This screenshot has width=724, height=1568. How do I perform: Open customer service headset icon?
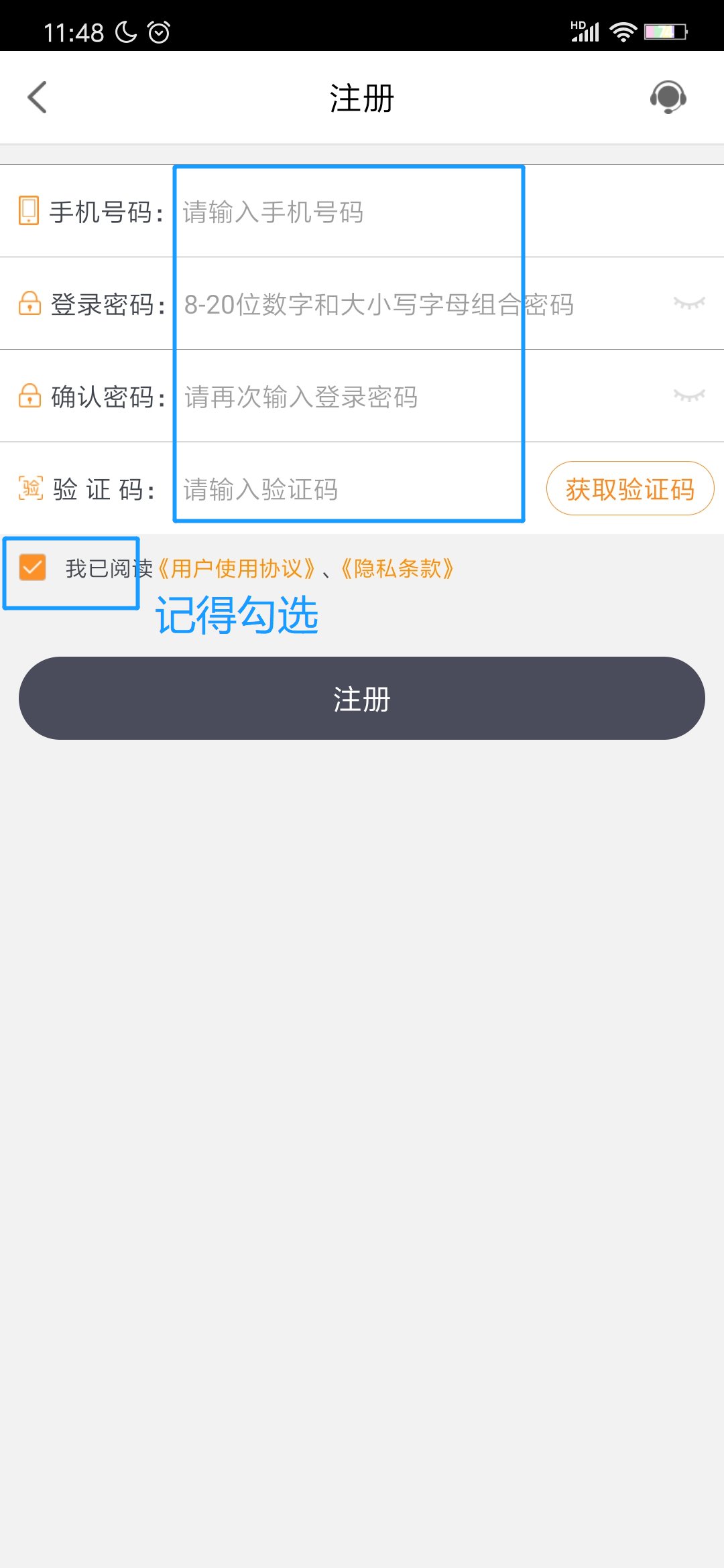(668, 98)
